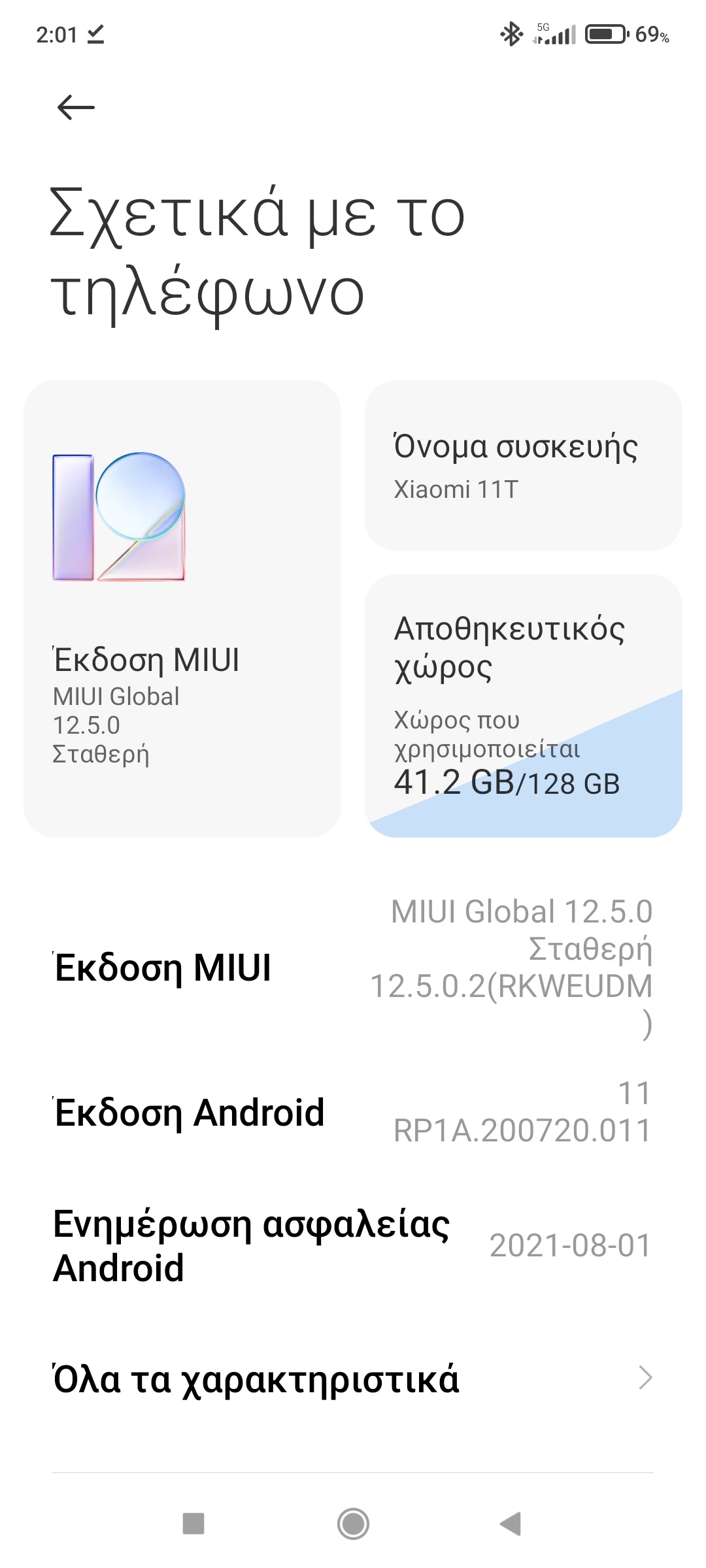706x1568 pixels.
Task: Tap the Έκδοση Android row
Action: pyautogui.click(x=353, y=1112)
